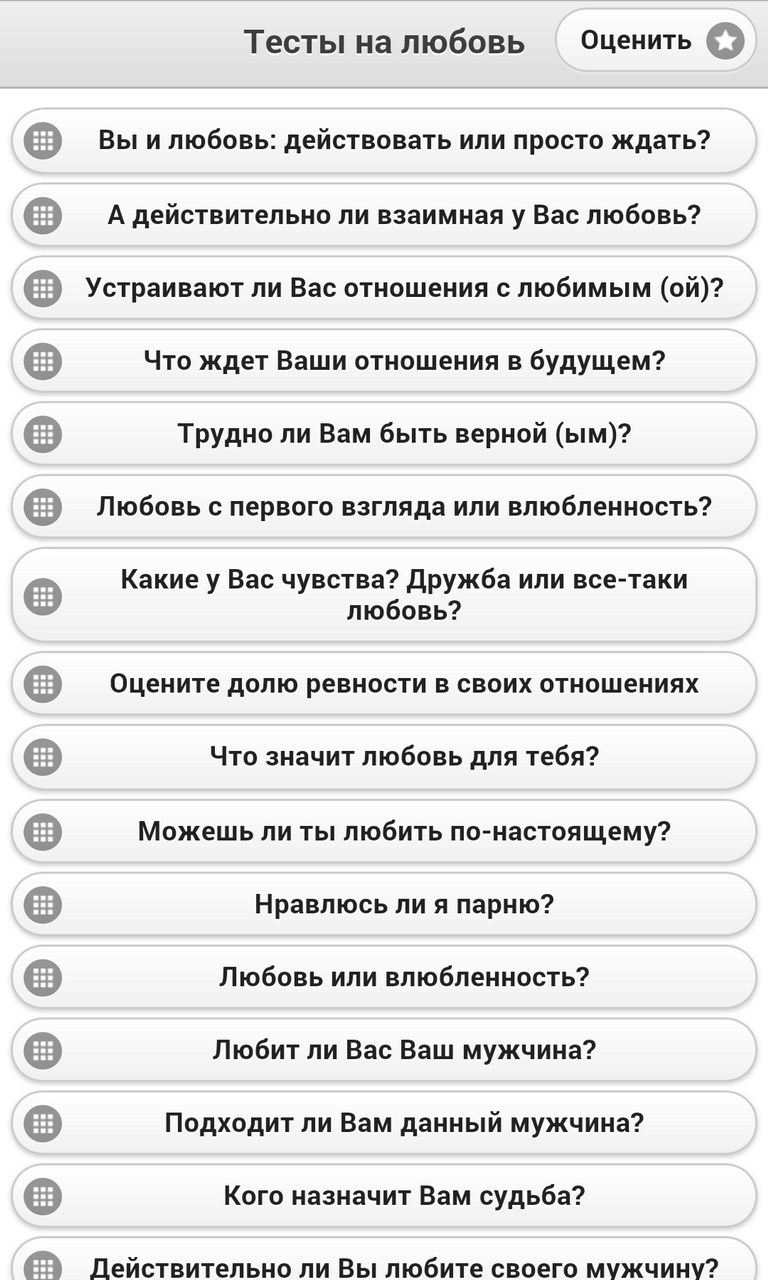Open 'Можешь ли ты любить по-настоящему?'
The width and height of the screenshot is (768, 1280).
coord(384,831)
